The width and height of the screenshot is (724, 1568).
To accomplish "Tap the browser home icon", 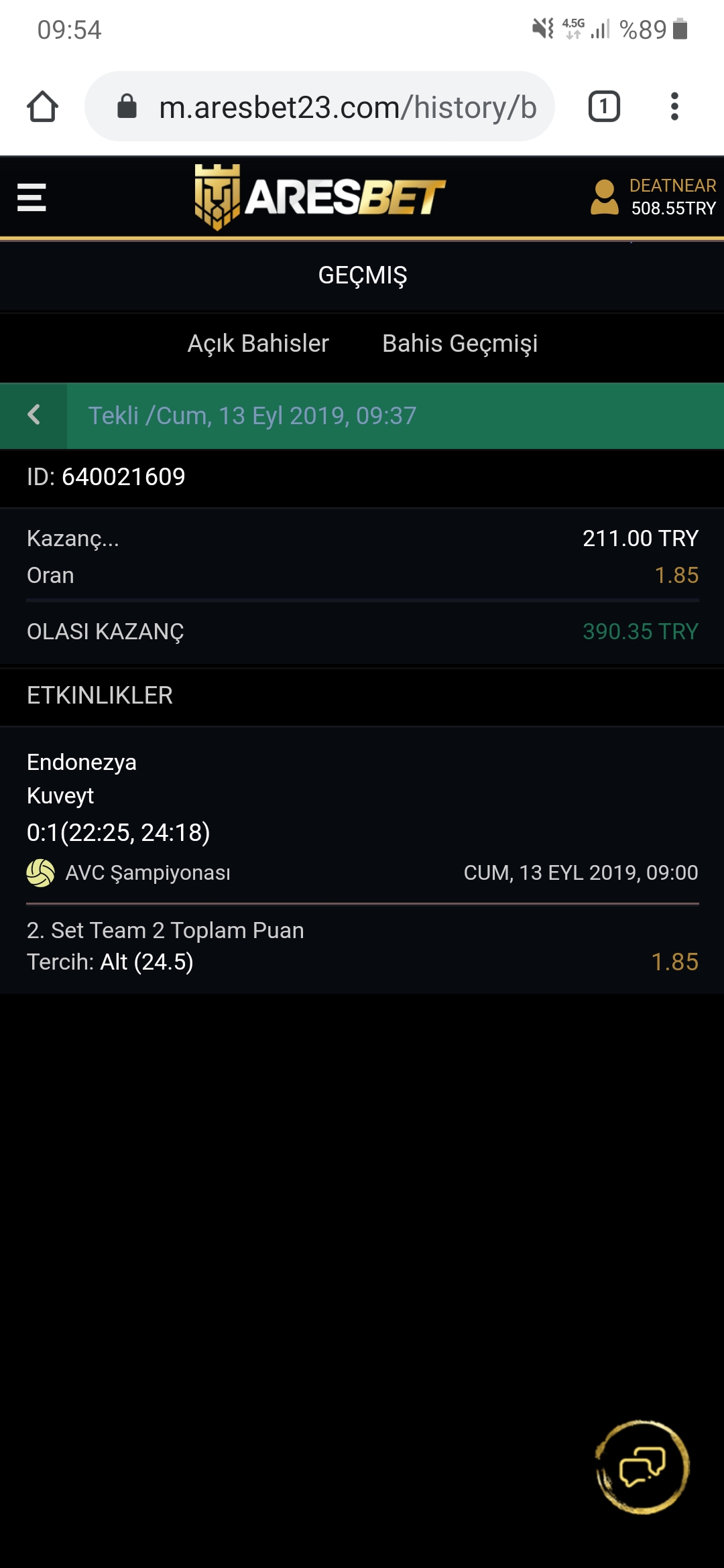I will 42,107.
